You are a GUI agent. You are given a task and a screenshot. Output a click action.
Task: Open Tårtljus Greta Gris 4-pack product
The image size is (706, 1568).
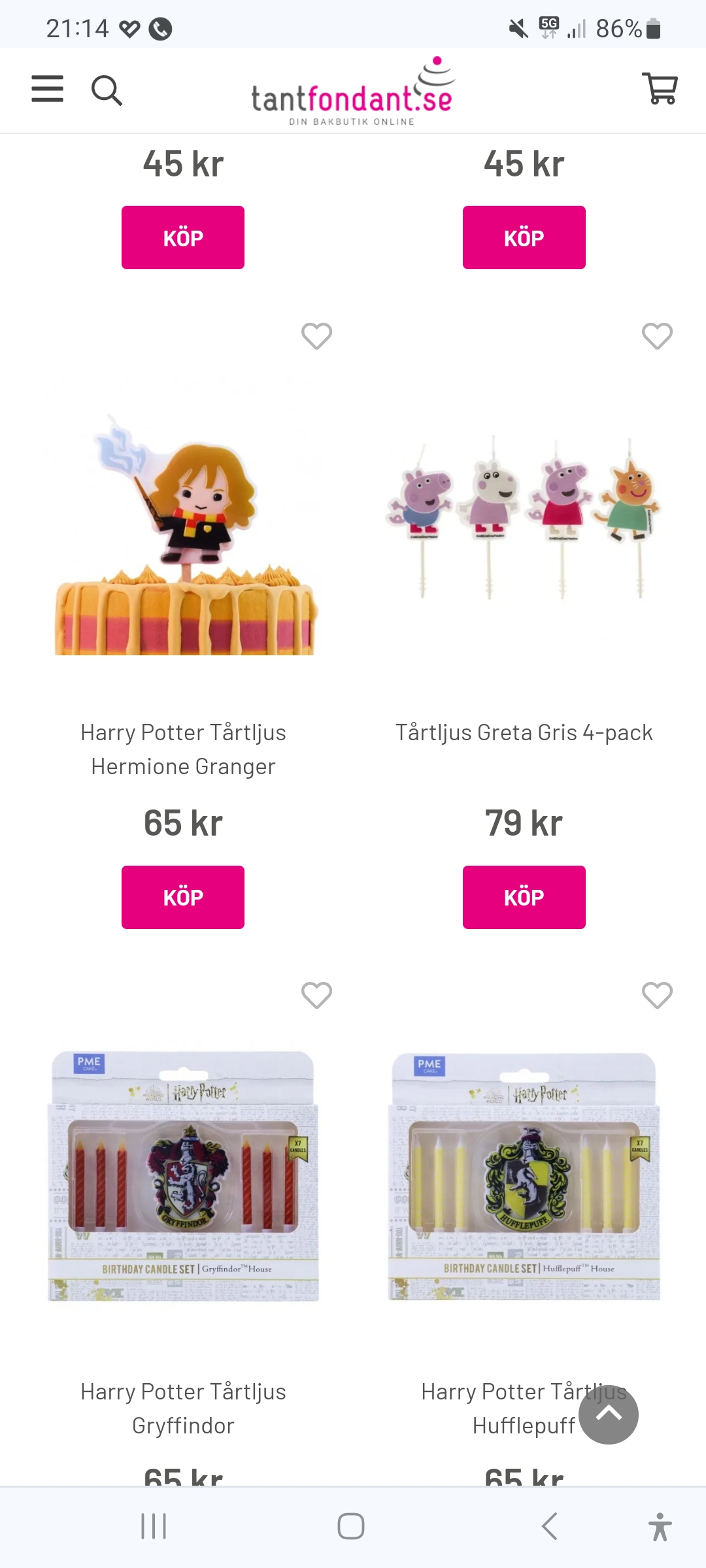524,732
